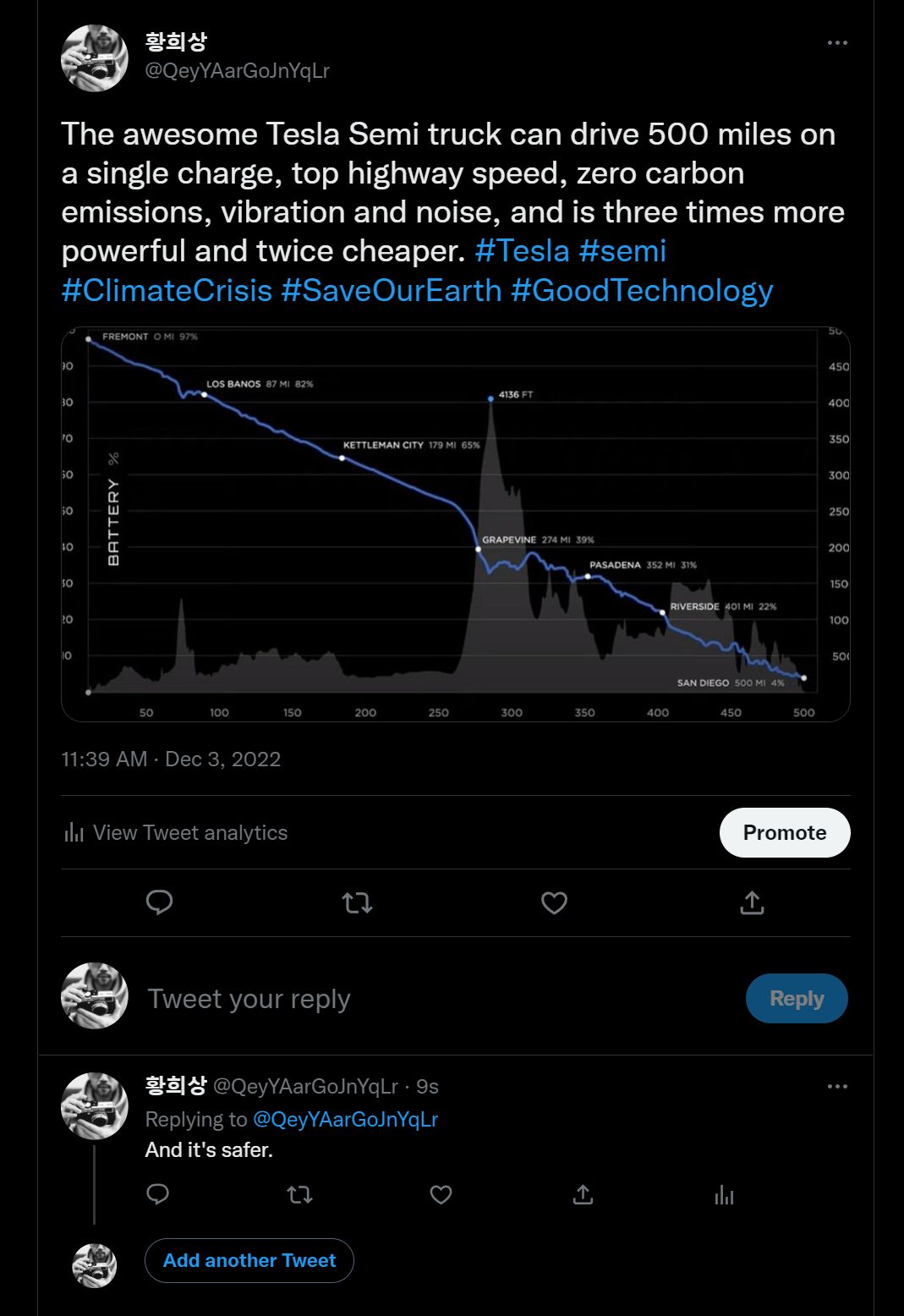This screenshot has height=1316, width=904.
Task: Reply via the main tweet's comment icon
Action: point(159,902)
